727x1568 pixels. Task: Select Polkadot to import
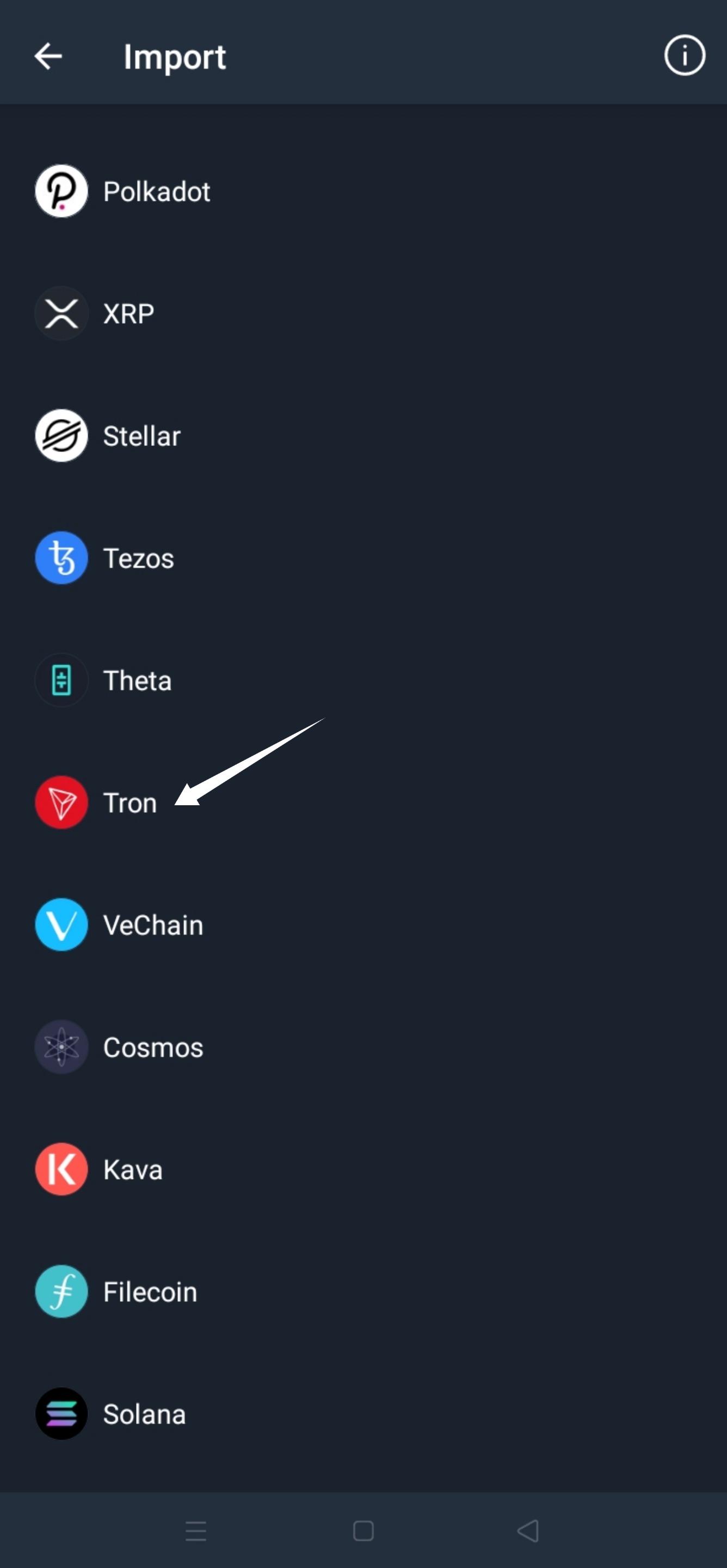tap(363, 191)
